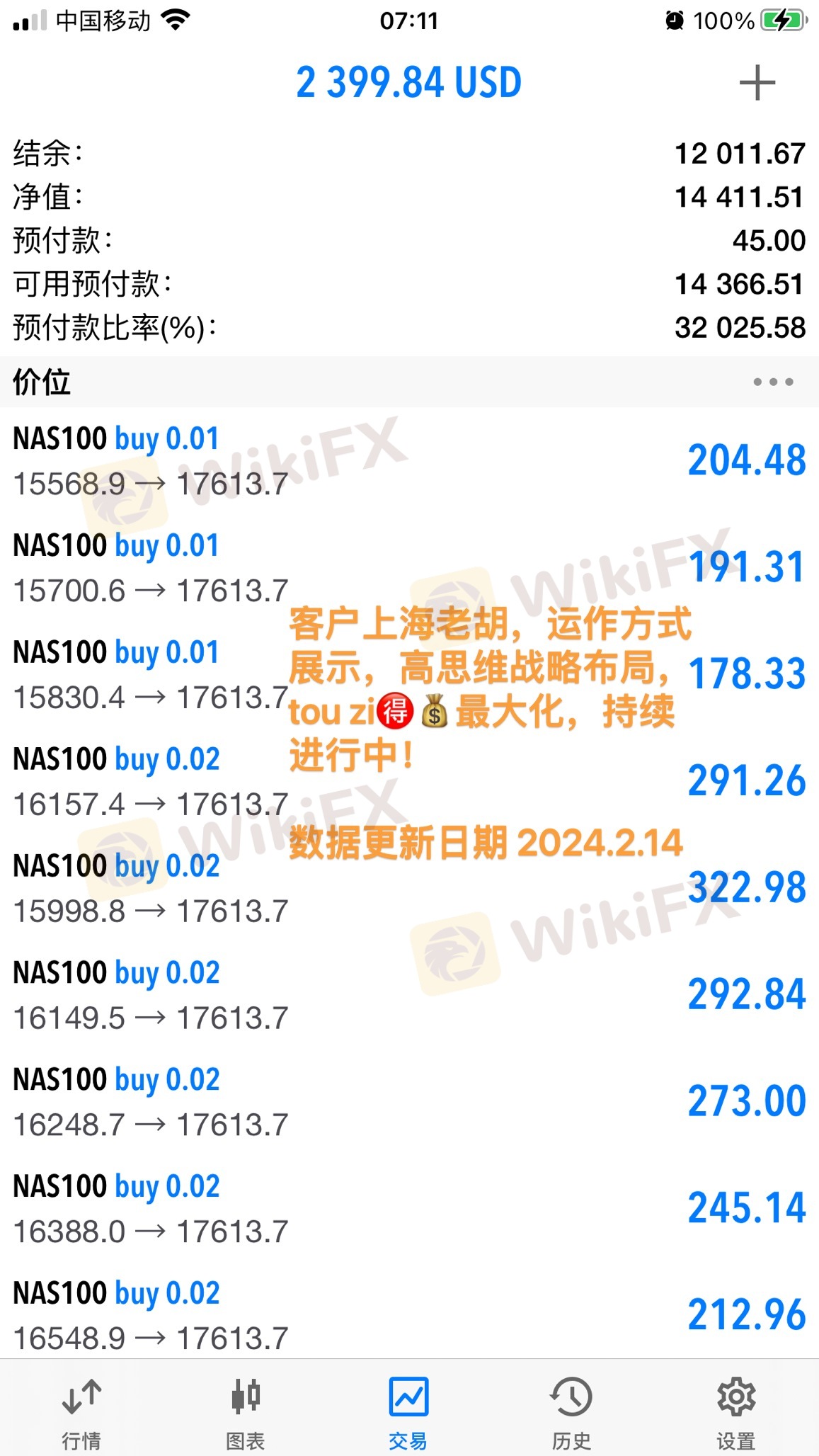The width and height of the screenshot is (819, 1456).
Task: Tap NAS100 position opened at 16149.5
Action: 409,995
